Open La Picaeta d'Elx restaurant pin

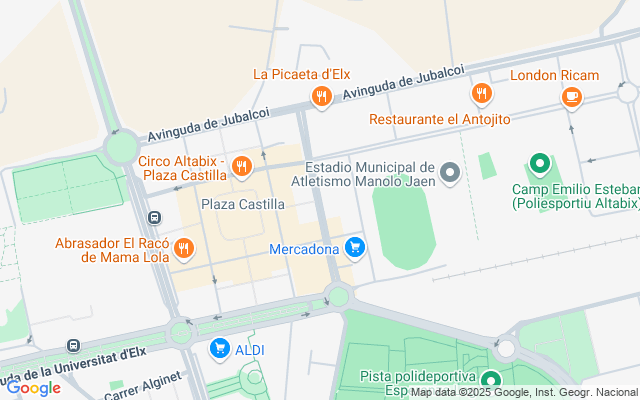(x=321, y=96)
